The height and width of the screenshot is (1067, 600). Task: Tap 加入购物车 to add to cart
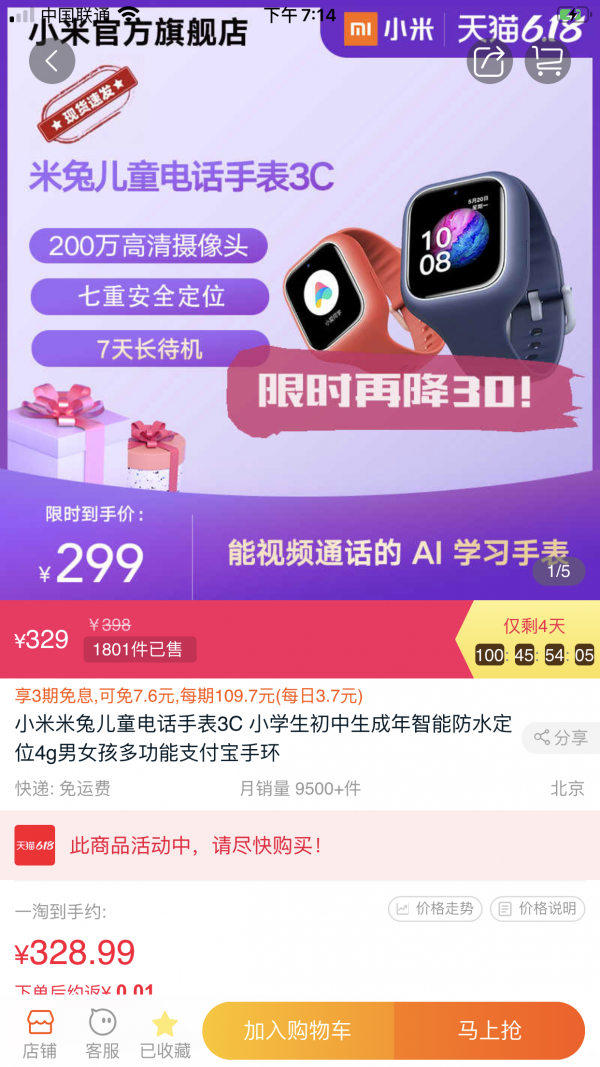(298, 1031)
